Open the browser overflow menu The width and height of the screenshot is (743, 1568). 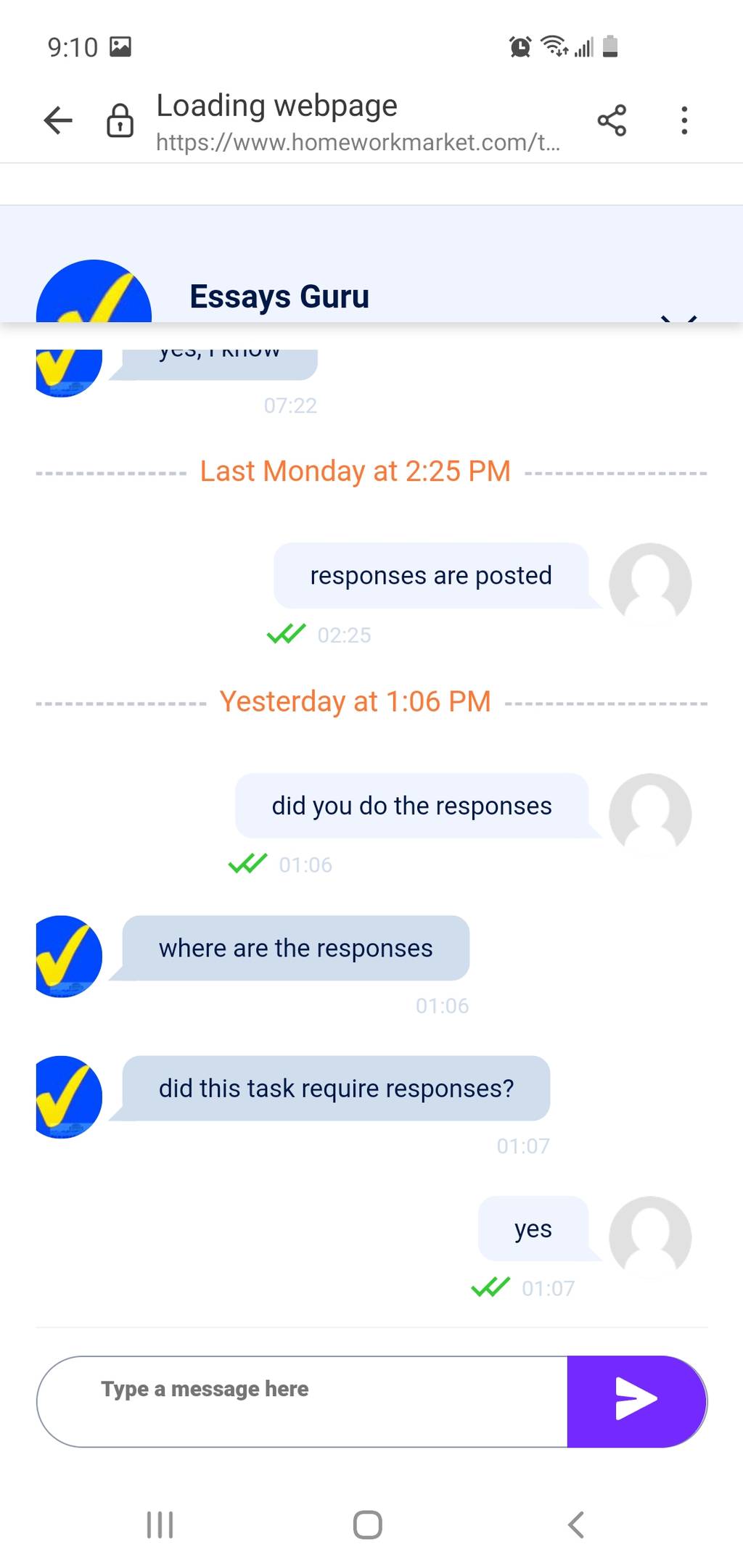point(684,120)
